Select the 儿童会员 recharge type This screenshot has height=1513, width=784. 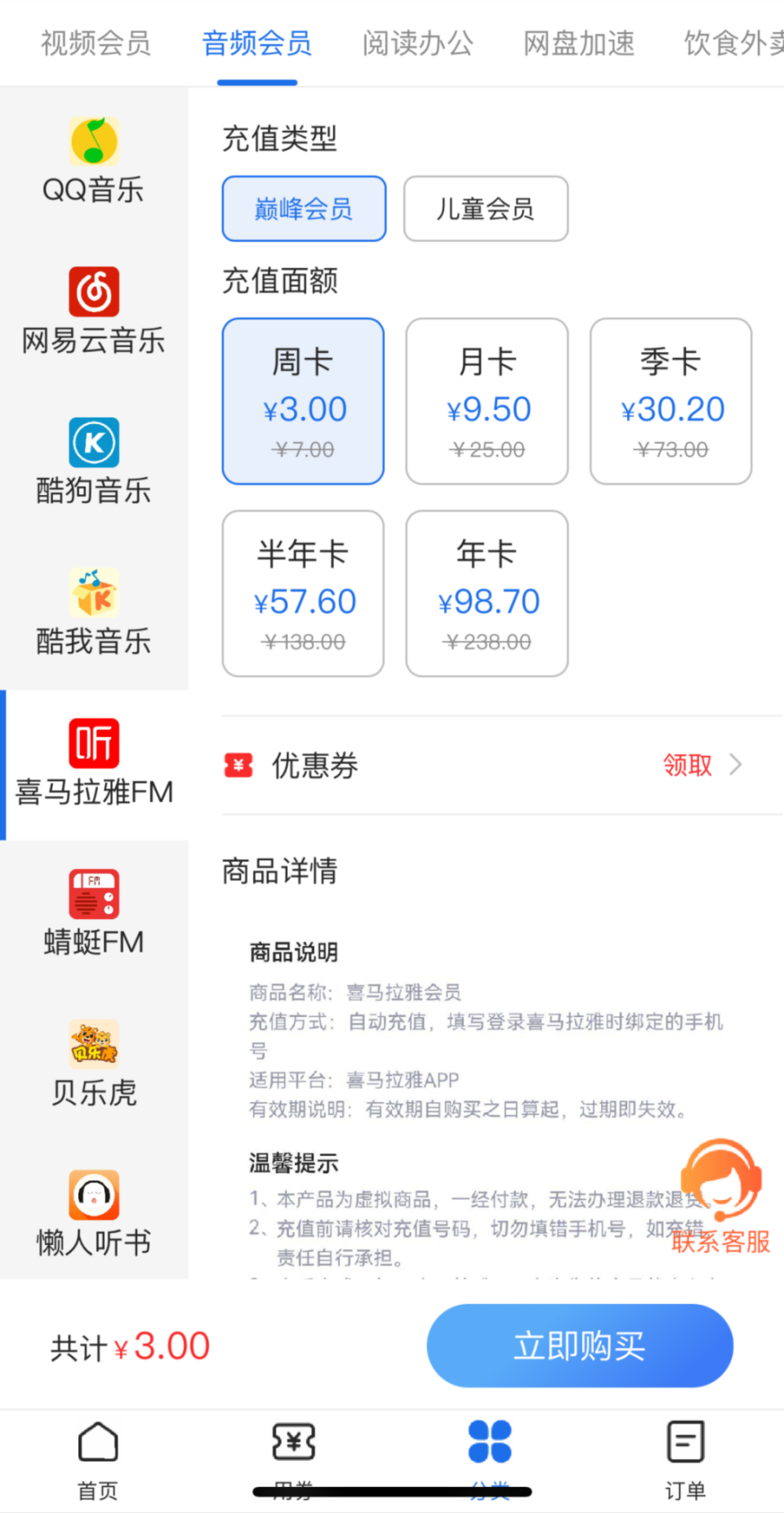(x=485, y=209)
